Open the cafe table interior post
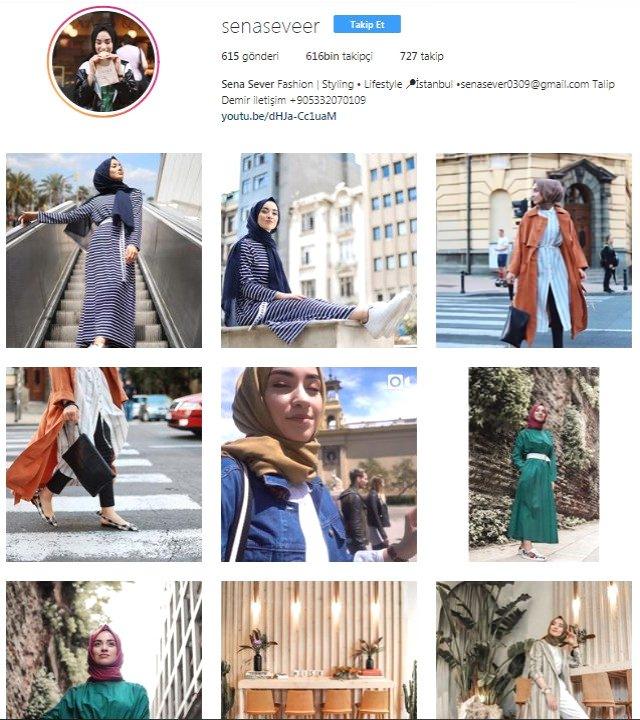 [319, 650]
